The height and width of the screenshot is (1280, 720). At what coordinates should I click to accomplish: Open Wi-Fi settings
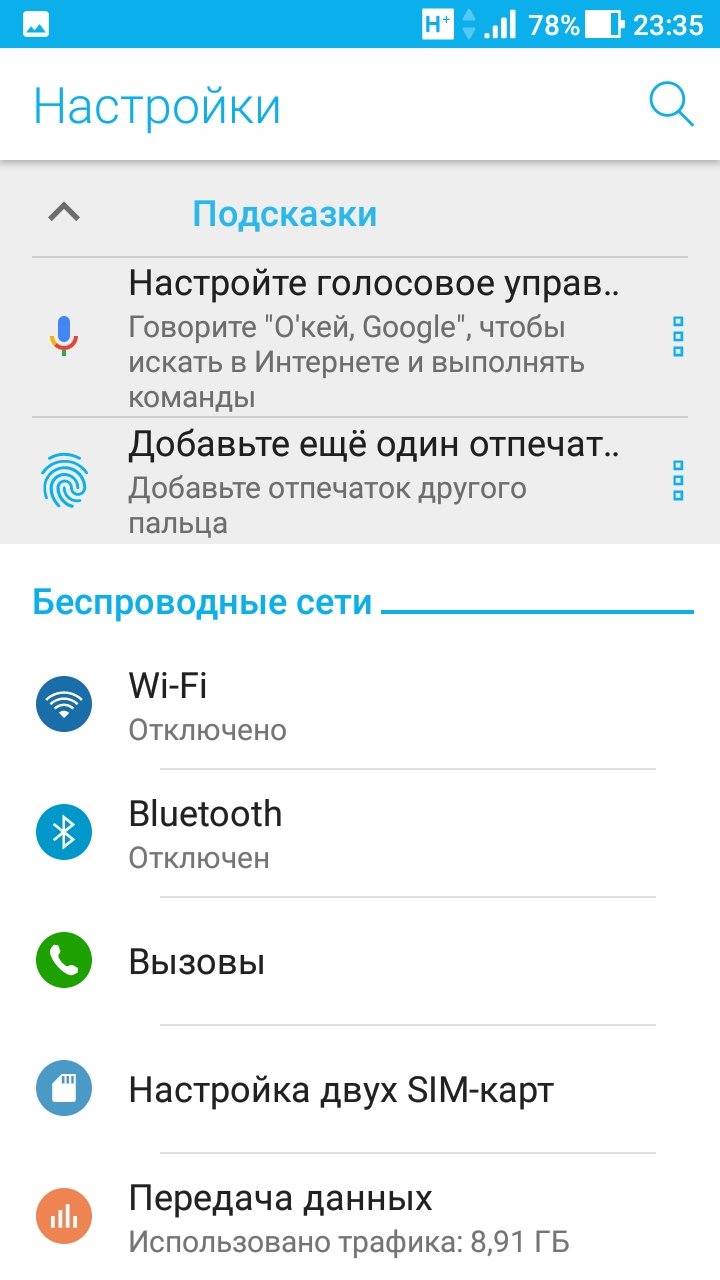(360, 705)
